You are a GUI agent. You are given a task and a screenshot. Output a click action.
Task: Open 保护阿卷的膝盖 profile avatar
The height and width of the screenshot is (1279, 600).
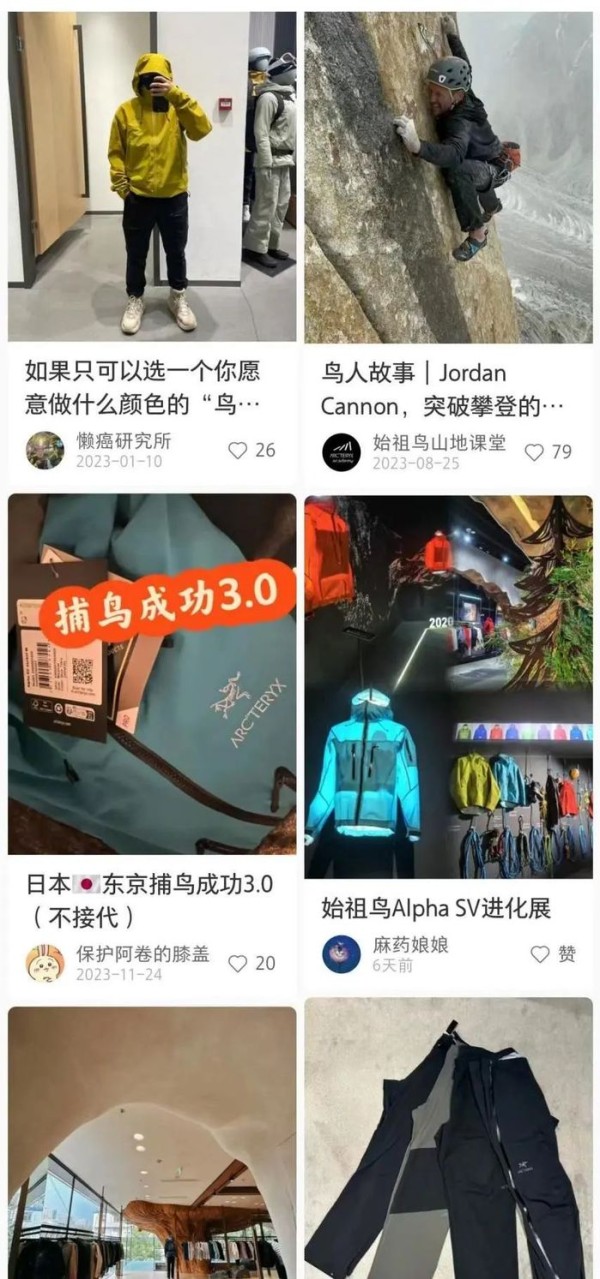tap(45, 963)
